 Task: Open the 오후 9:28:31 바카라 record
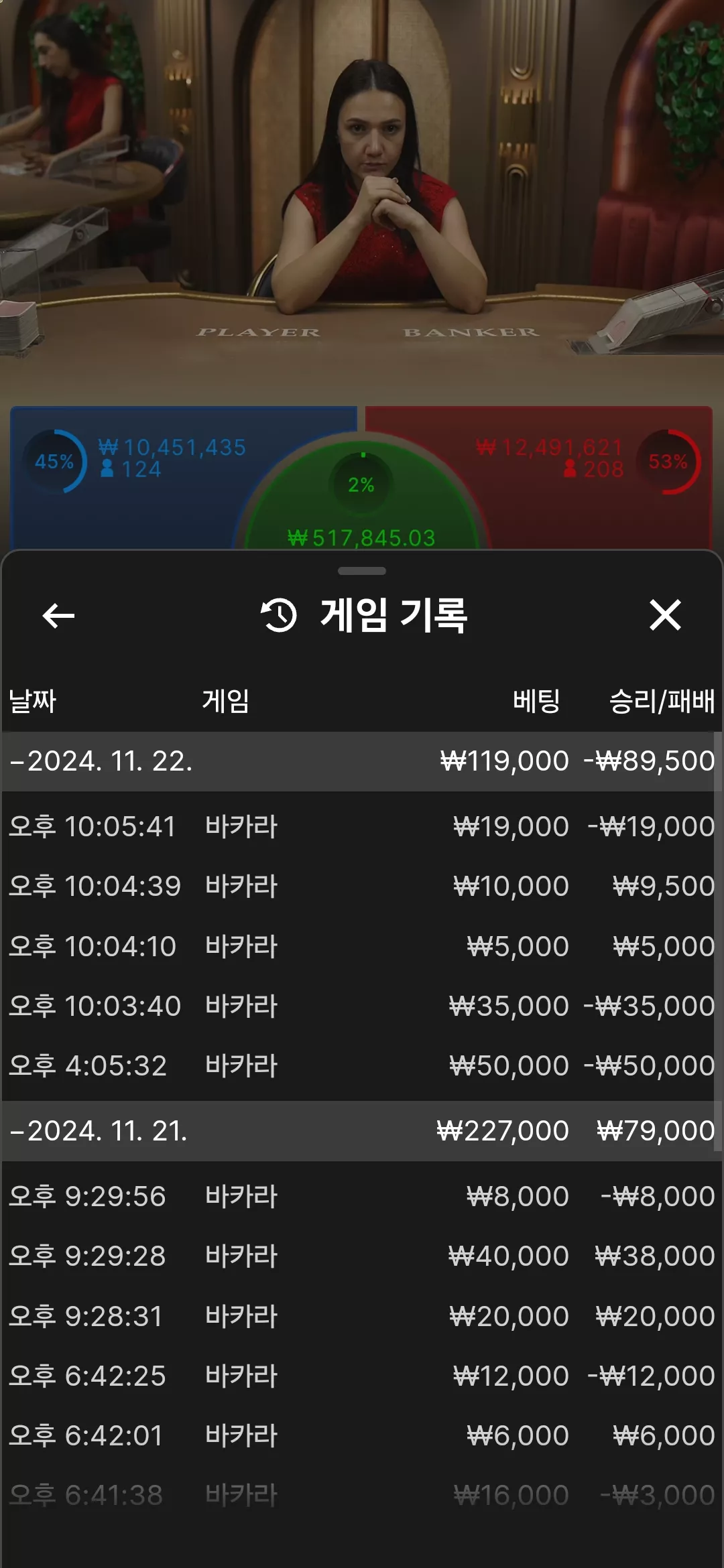click(361, 1316)
